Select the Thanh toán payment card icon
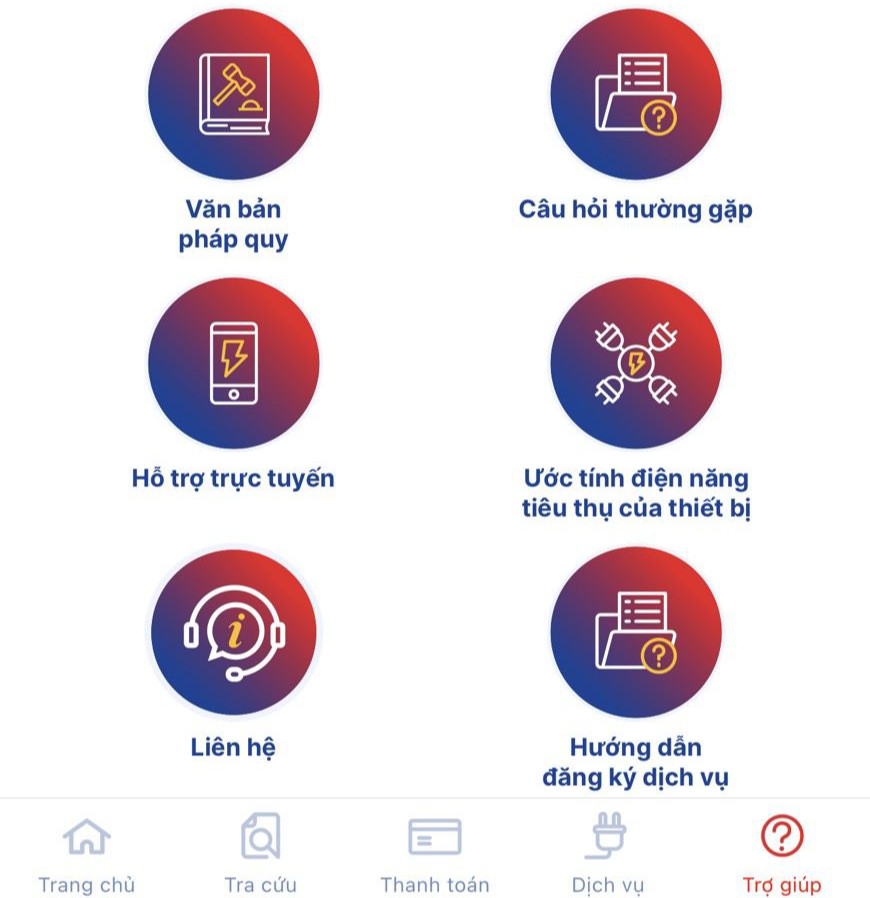The height and width of the screenshot is (898, 870). coord(434,836)
